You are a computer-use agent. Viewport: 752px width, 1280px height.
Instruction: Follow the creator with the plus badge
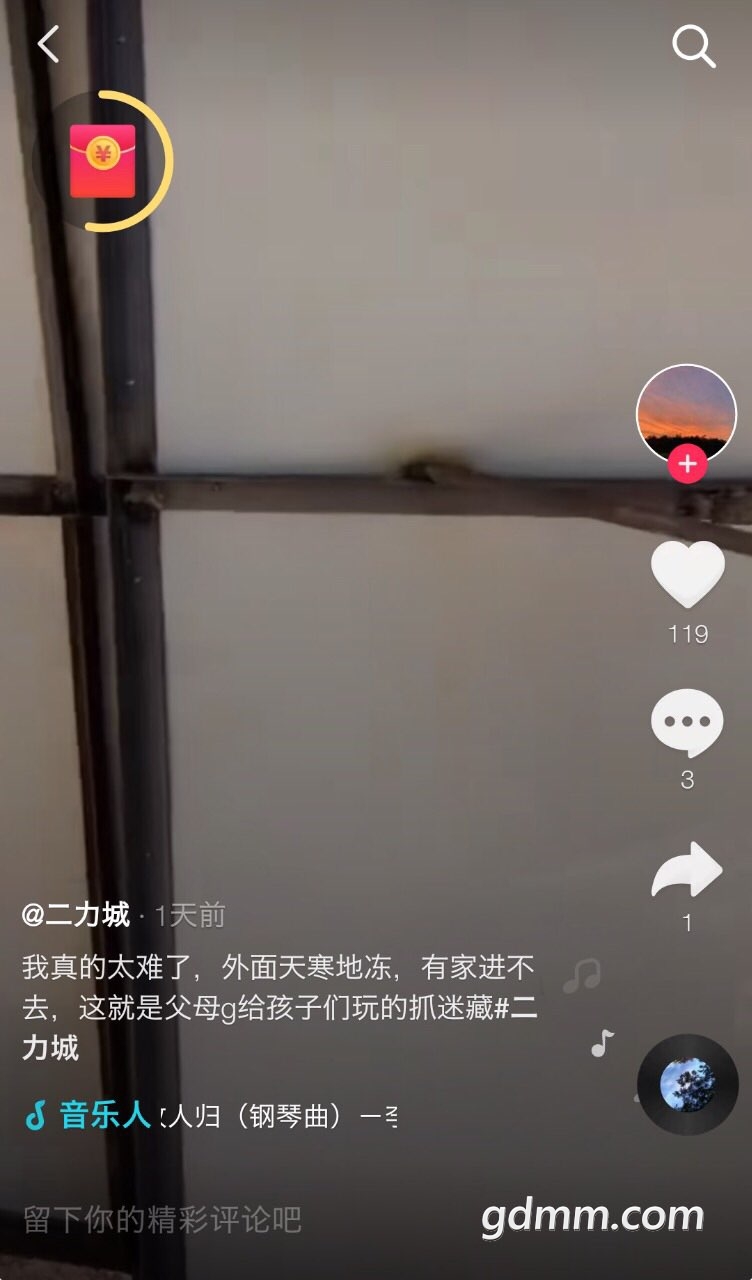687,465
